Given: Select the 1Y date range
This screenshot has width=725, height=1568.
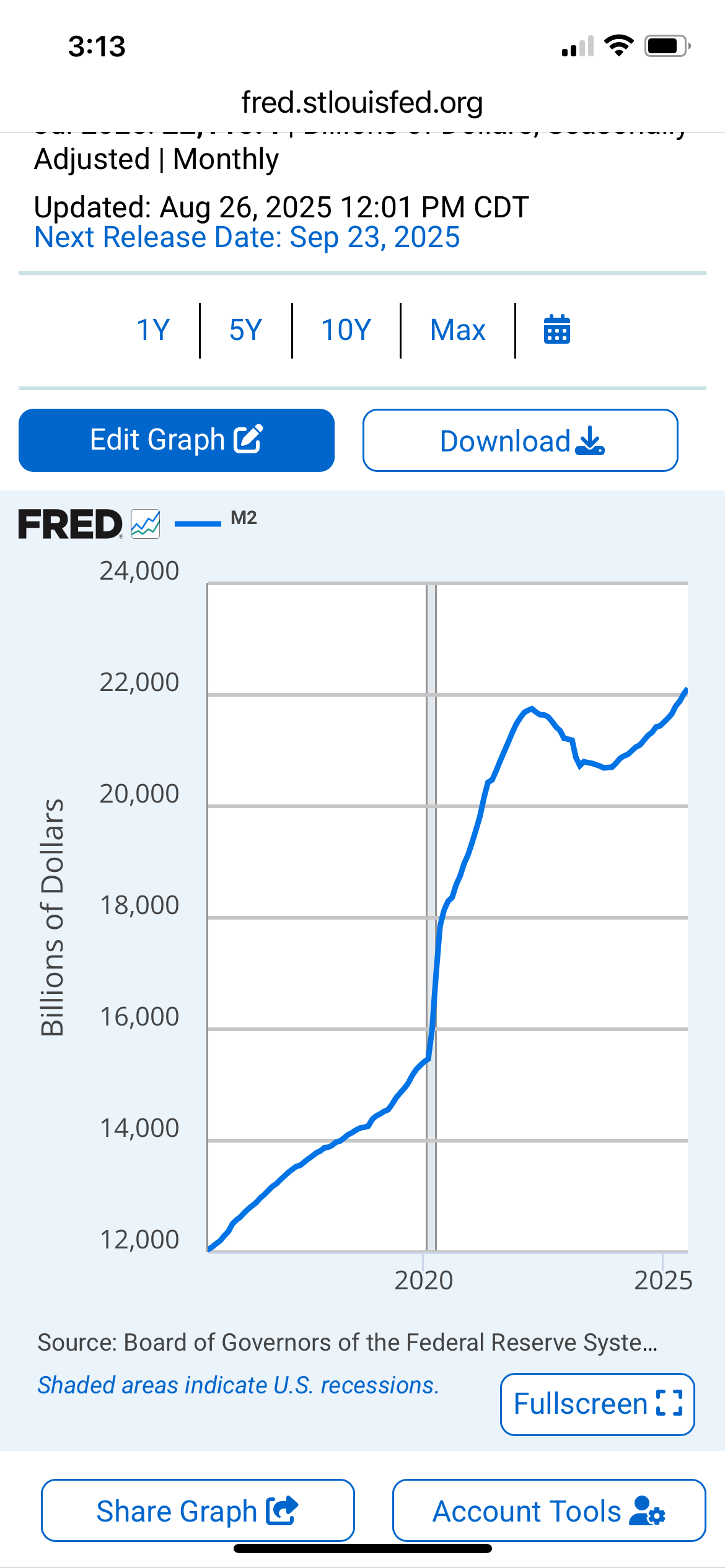Looking at the screenshot, I should pos(153,329).
